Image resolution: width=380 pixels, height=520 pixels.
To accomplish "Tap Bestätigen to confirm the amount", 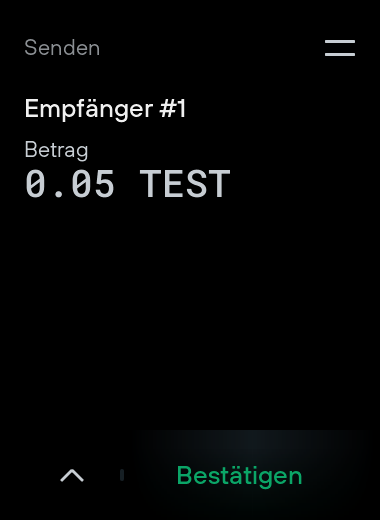I will tap(239, 476).
